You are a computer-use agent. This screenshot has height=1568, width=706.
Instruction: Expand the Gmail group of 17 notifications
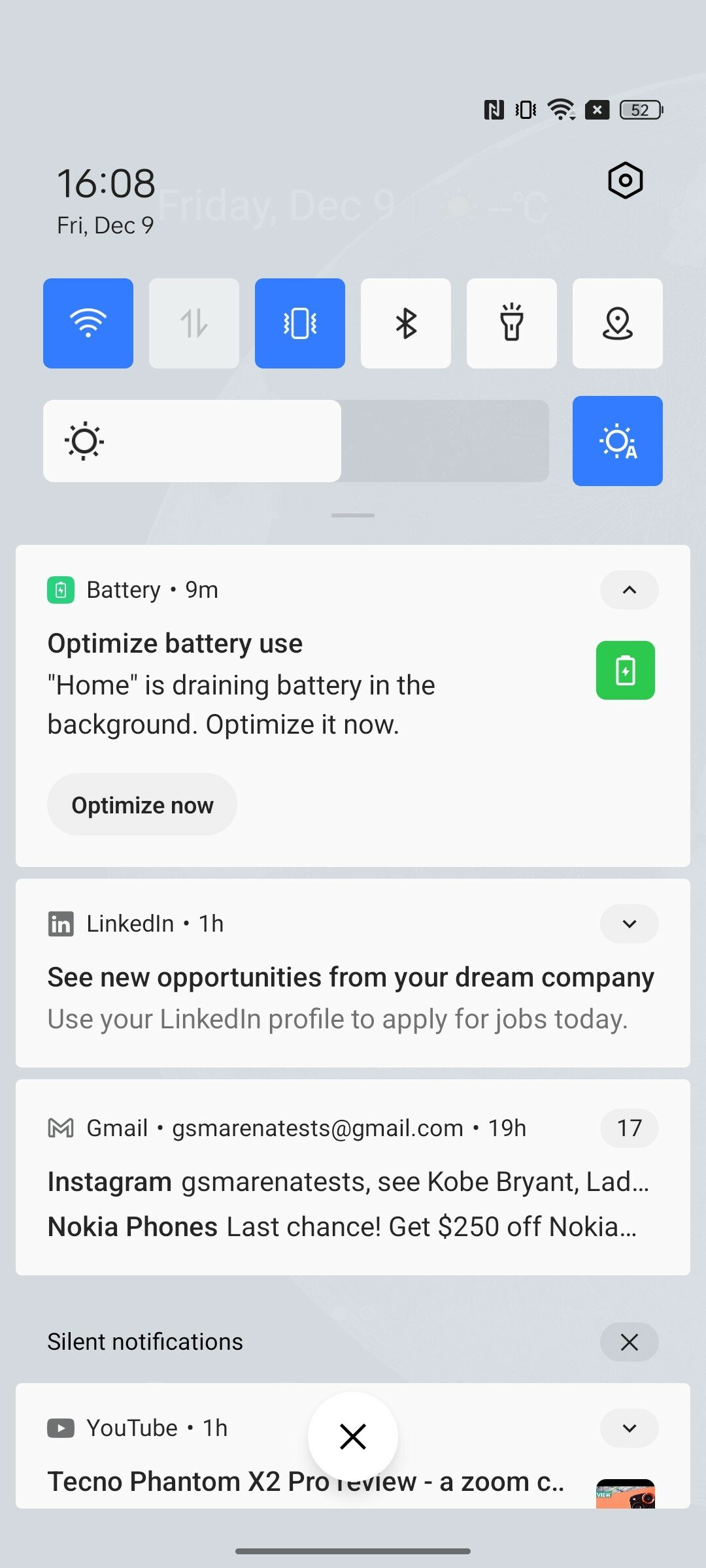coord(630,1128)
